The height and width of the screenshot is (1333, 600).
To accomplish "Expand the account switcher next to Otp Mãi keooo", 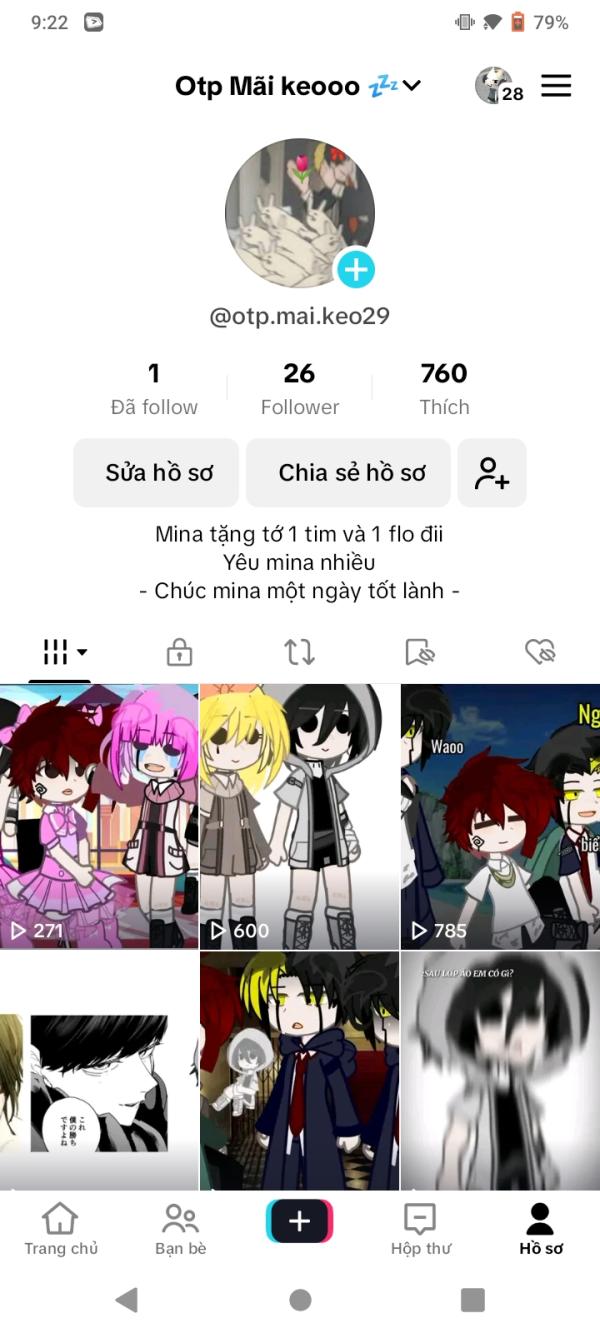I will point(411,86).
